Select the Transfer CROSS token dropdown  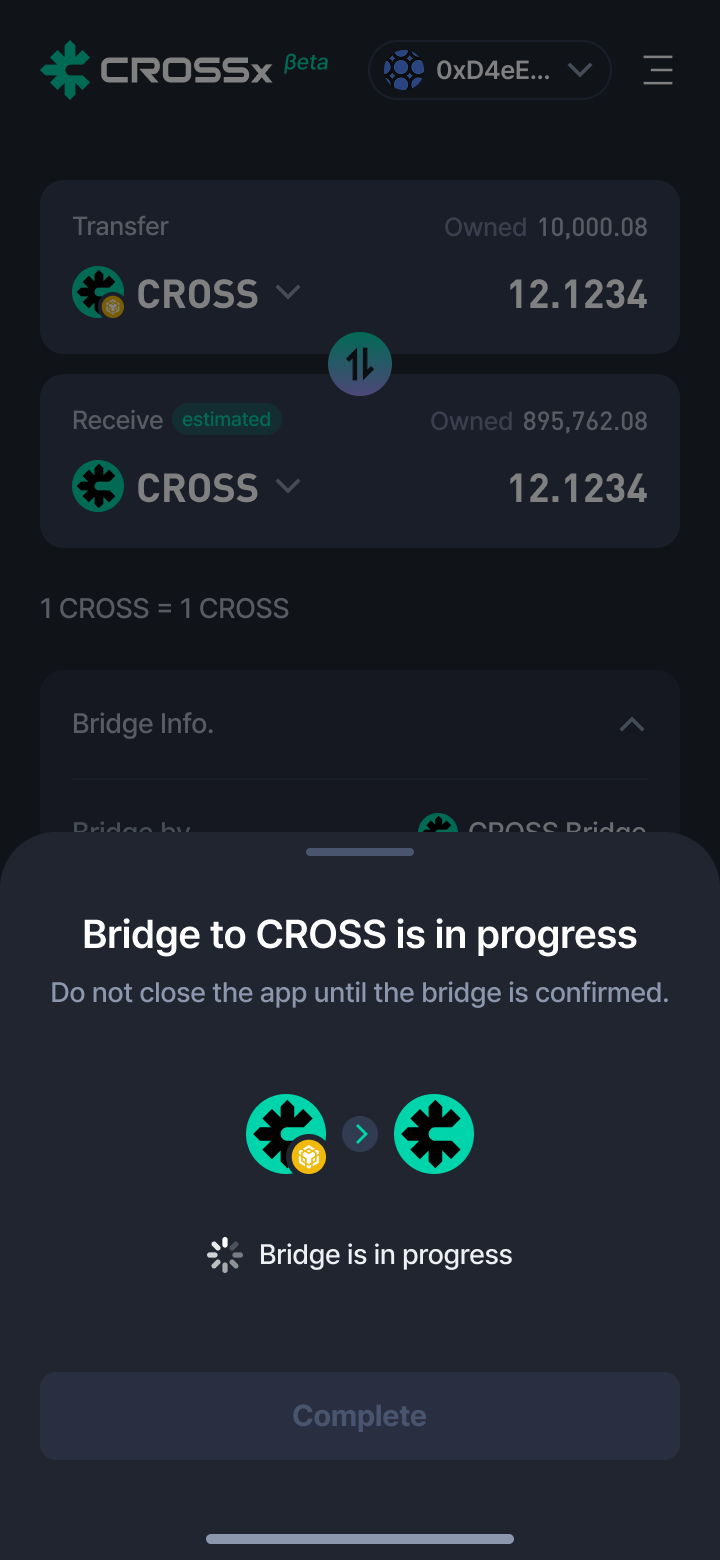187,293
